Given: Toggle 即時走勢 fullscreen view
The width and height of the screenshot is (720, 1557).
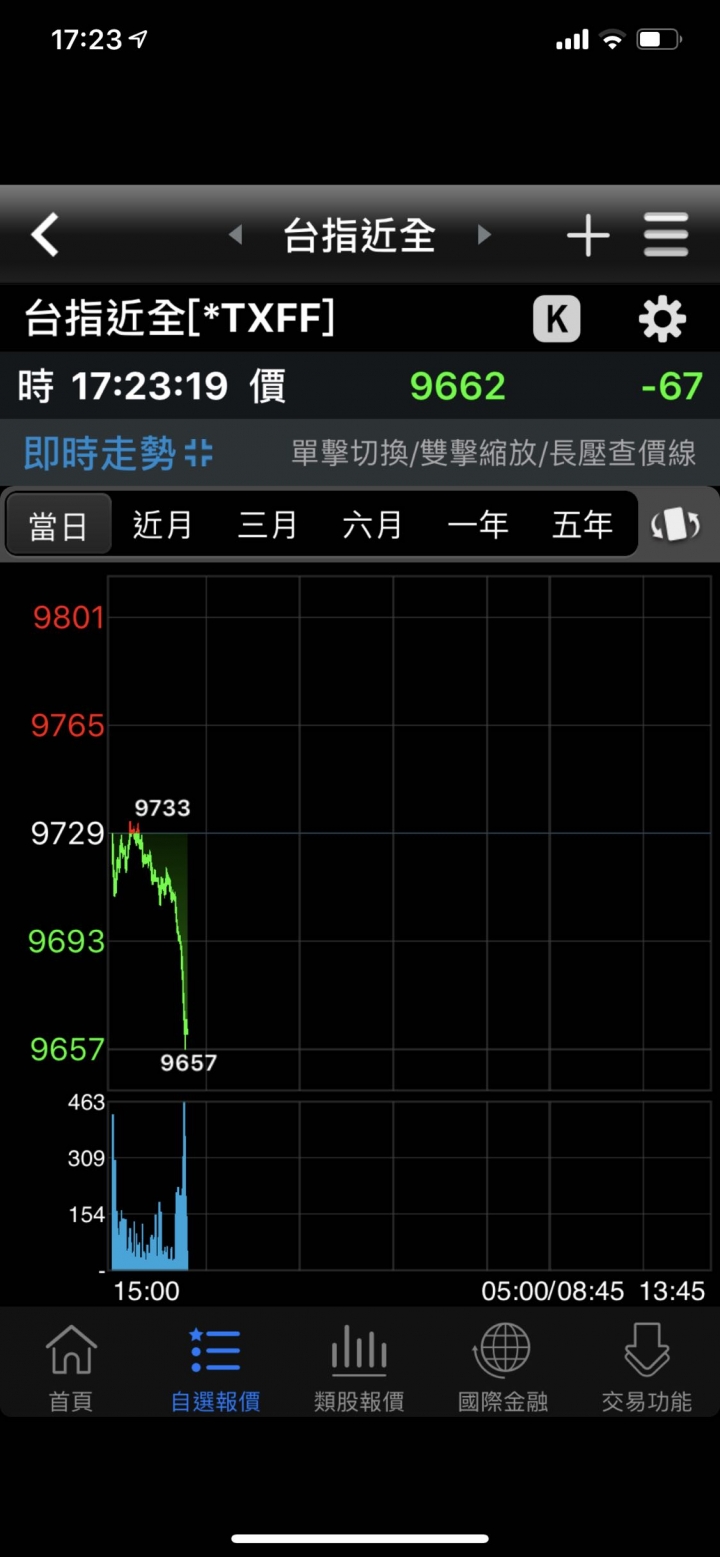Looking at the screenshot, I should tap(119, 453).
